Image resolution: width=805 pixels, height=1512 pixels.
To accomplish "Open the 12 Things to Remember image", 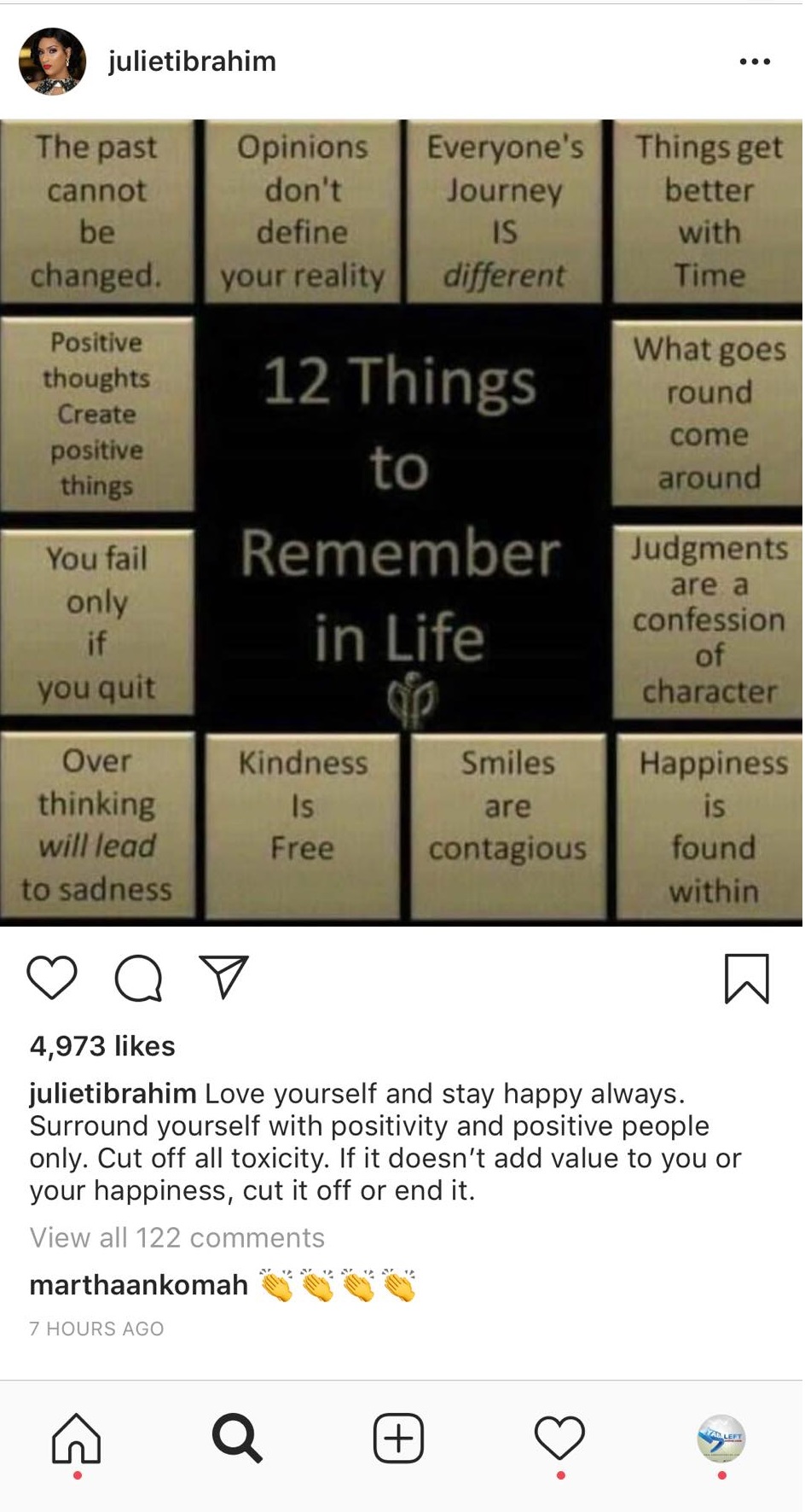I will (x=401, y=522).
